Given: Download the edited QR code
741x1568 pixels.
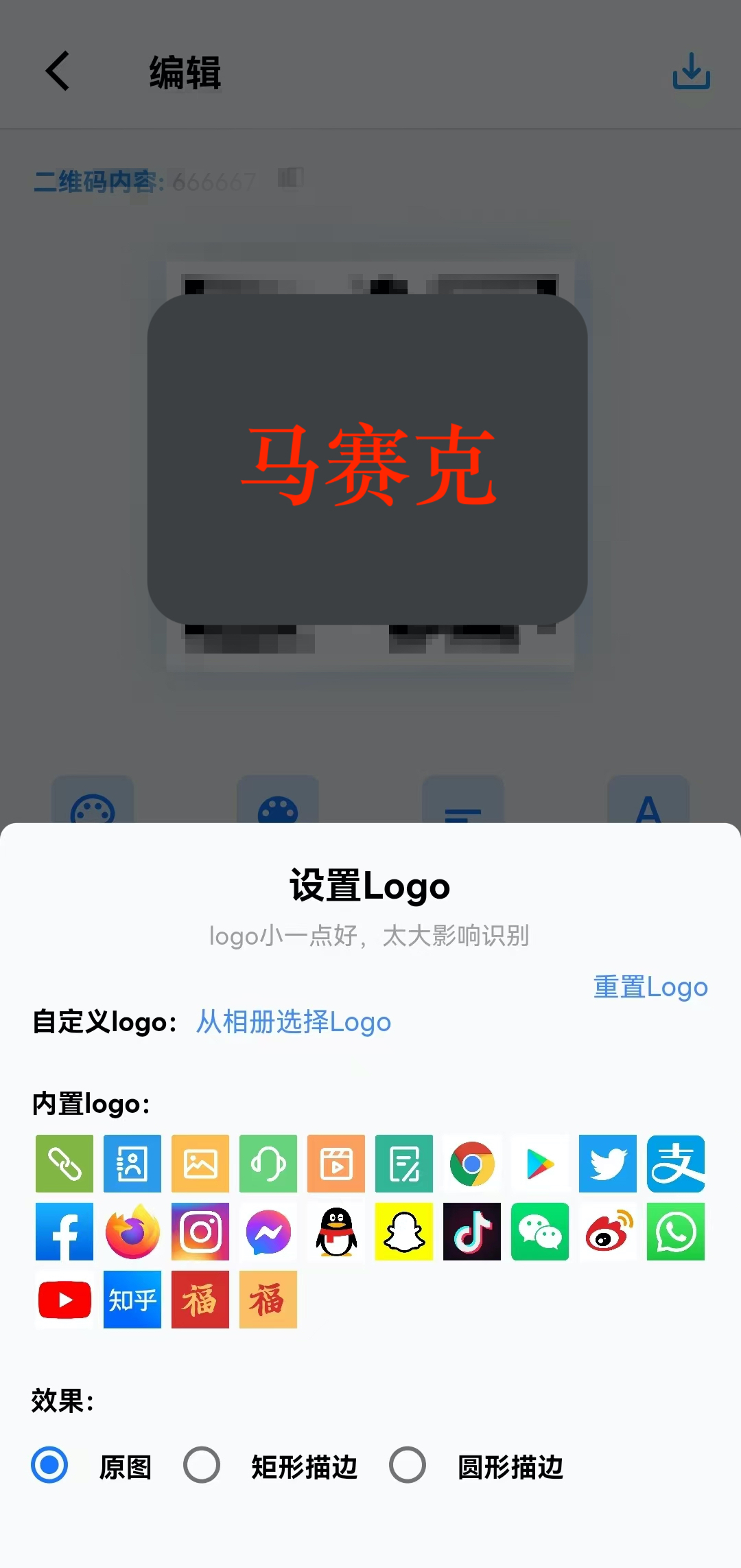Looking at the screenshot, I should point(691,71).
